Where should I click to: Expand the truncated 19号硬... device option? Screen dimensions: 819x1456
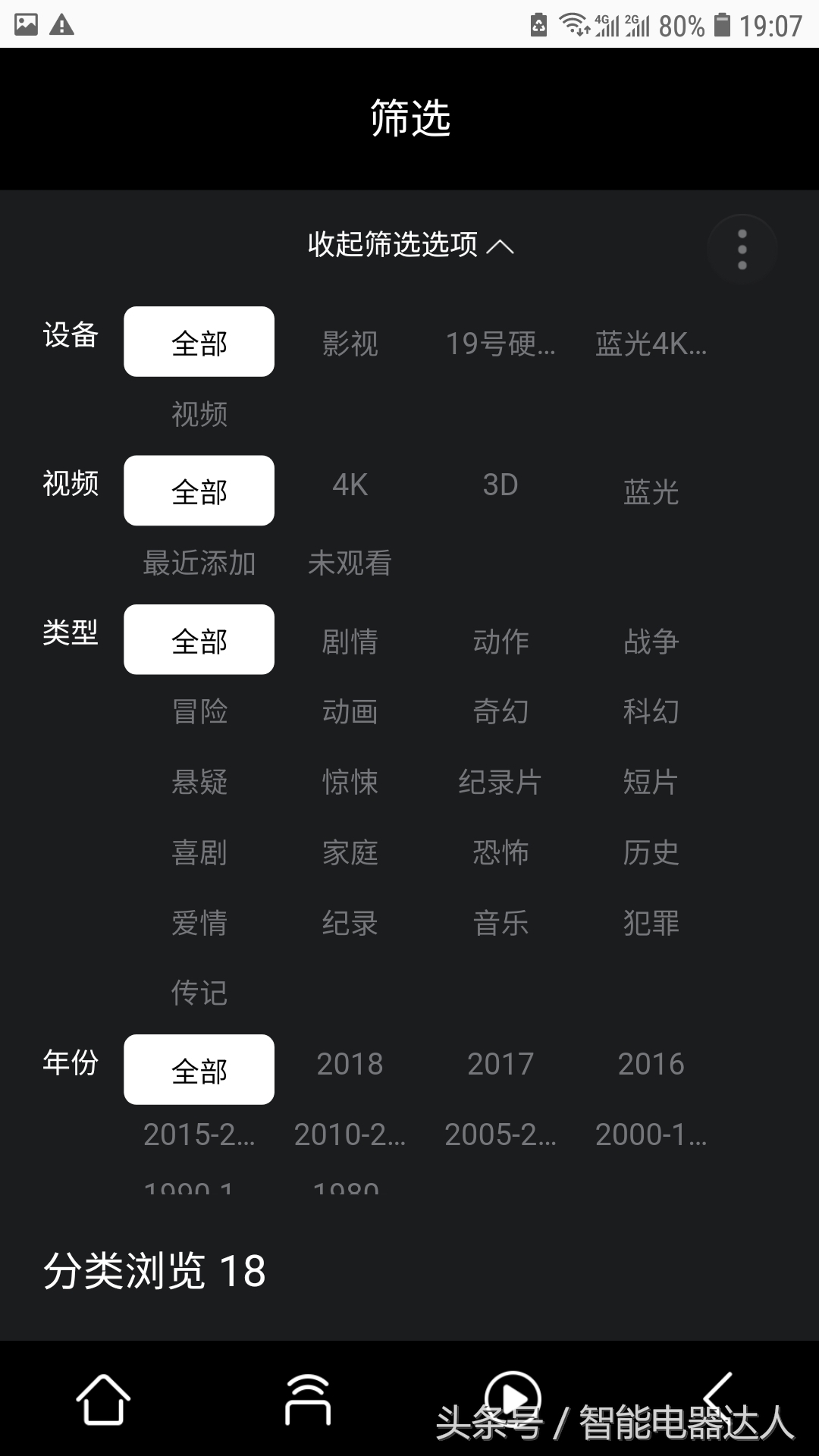coord(500,345)
